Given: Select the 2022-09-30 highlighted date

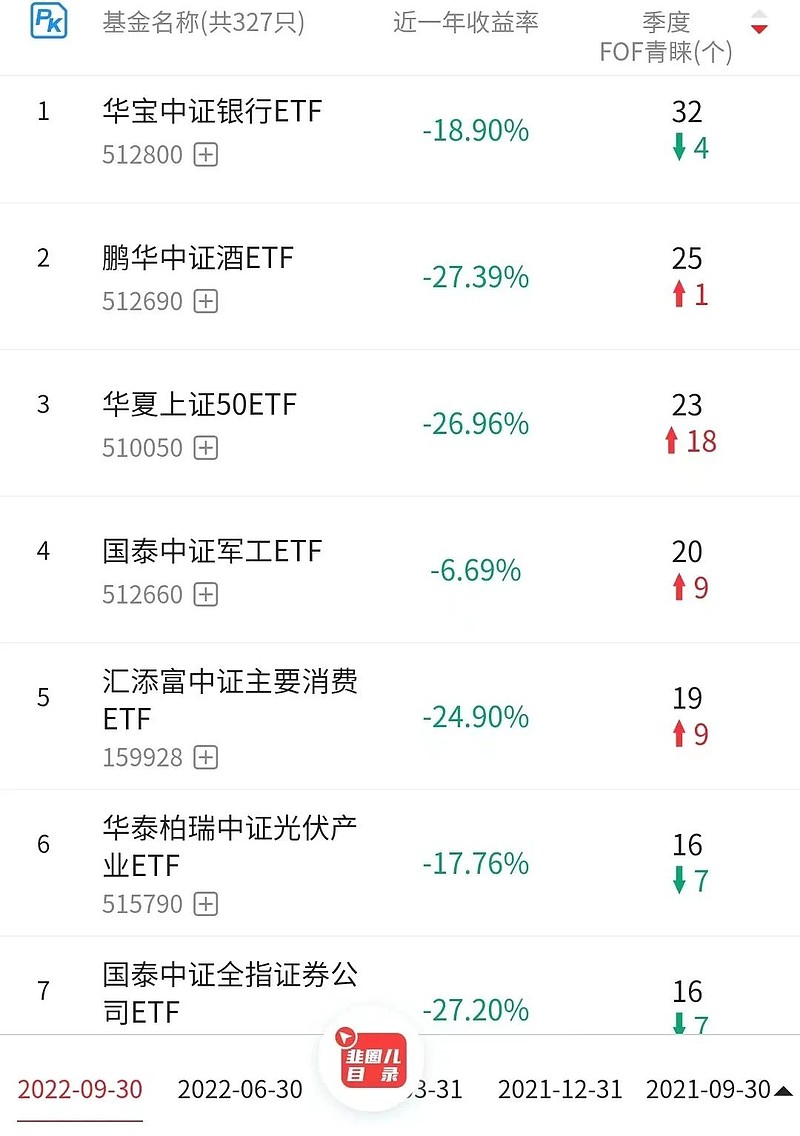Looking at the screenshot, I should (x=78, y=1090).
